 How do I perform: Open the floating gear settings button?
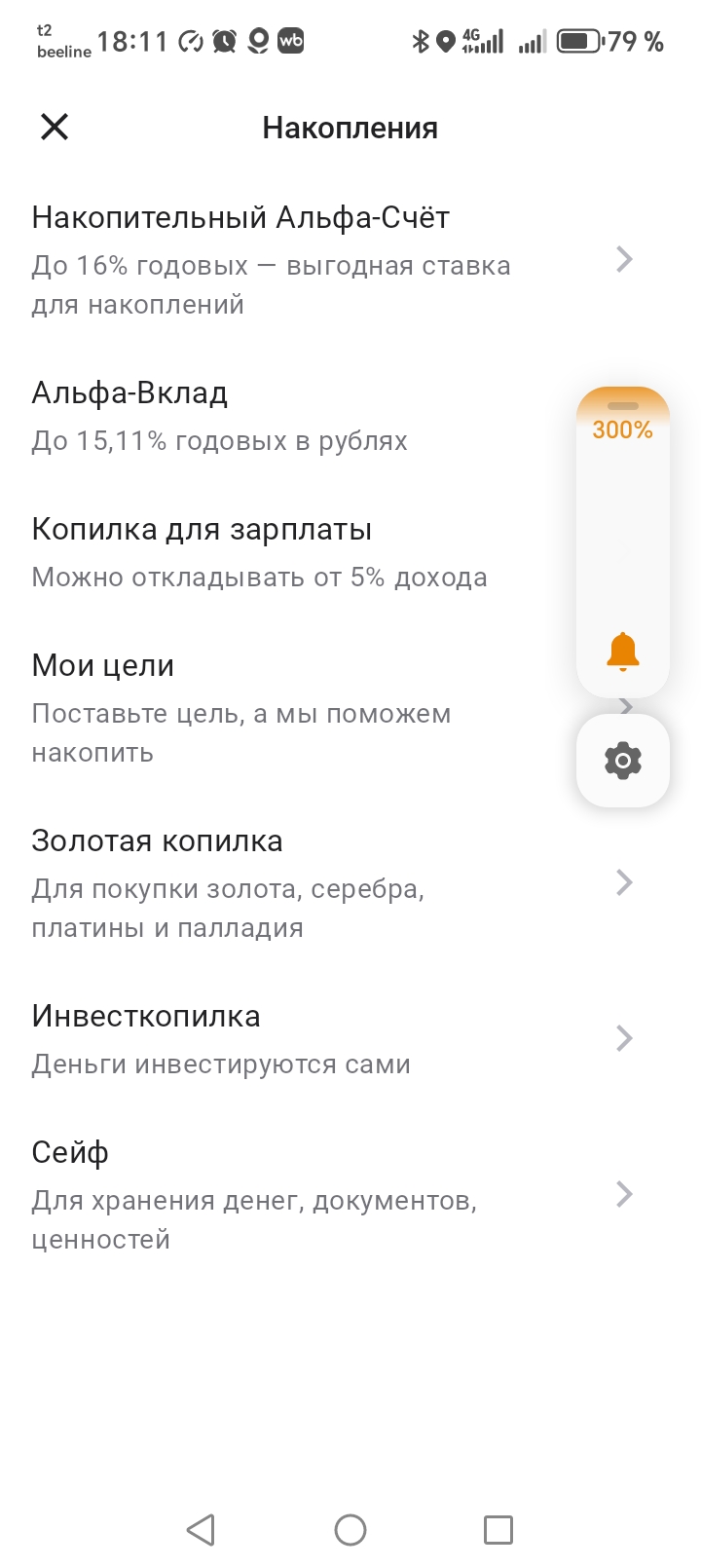click(x=623, y=760)
